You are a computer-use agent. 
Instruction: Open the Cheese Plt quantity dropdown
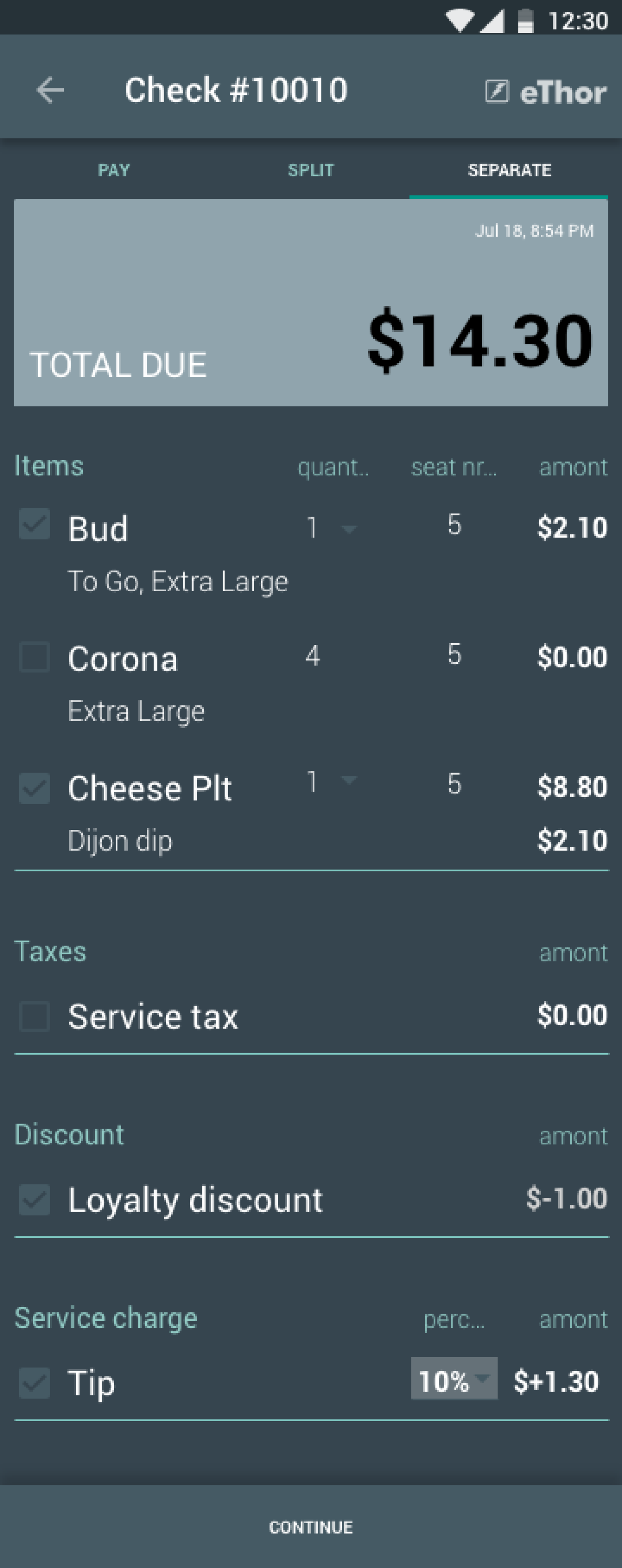pos(332,782)
